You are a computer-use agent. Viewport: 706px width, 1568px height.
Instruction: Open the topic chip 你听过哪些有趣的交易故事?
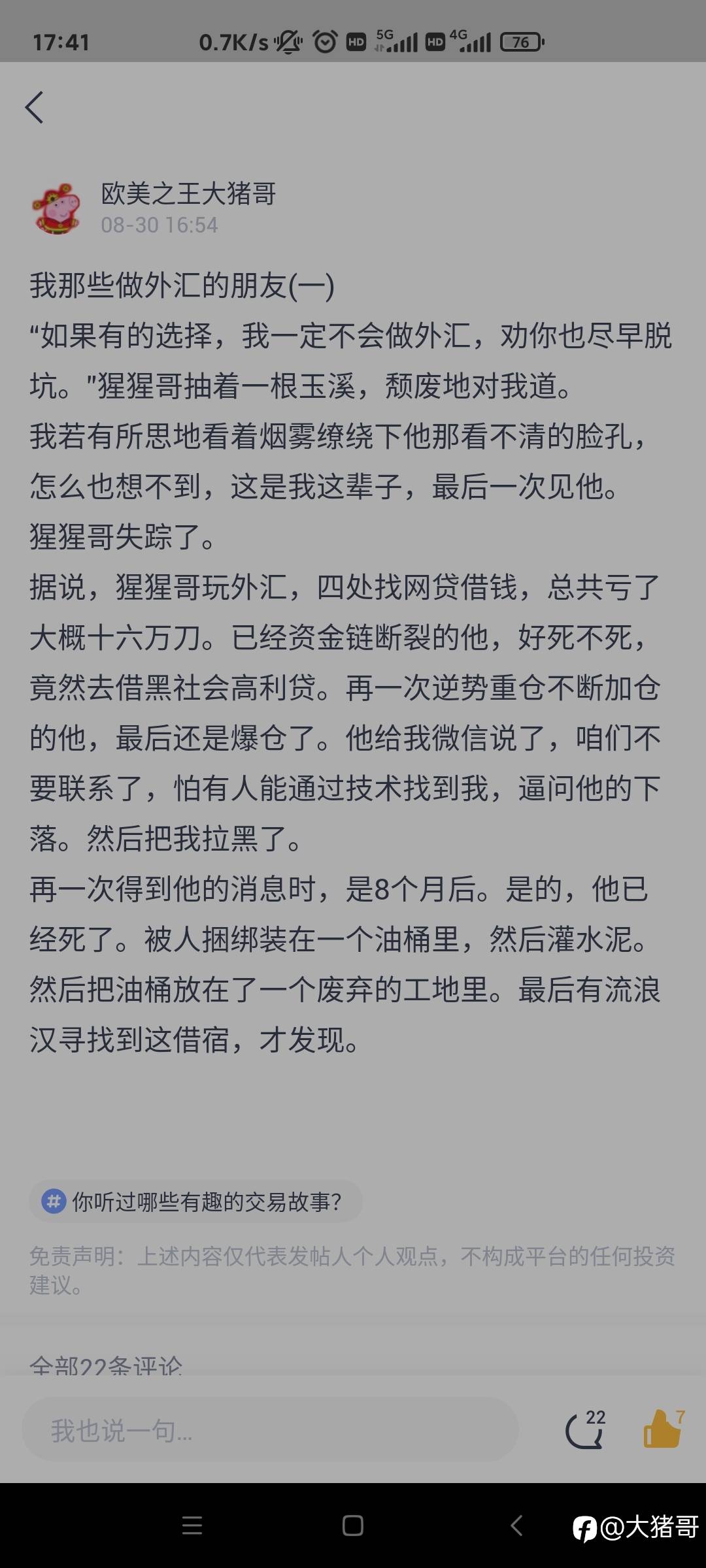[195, 1201]
